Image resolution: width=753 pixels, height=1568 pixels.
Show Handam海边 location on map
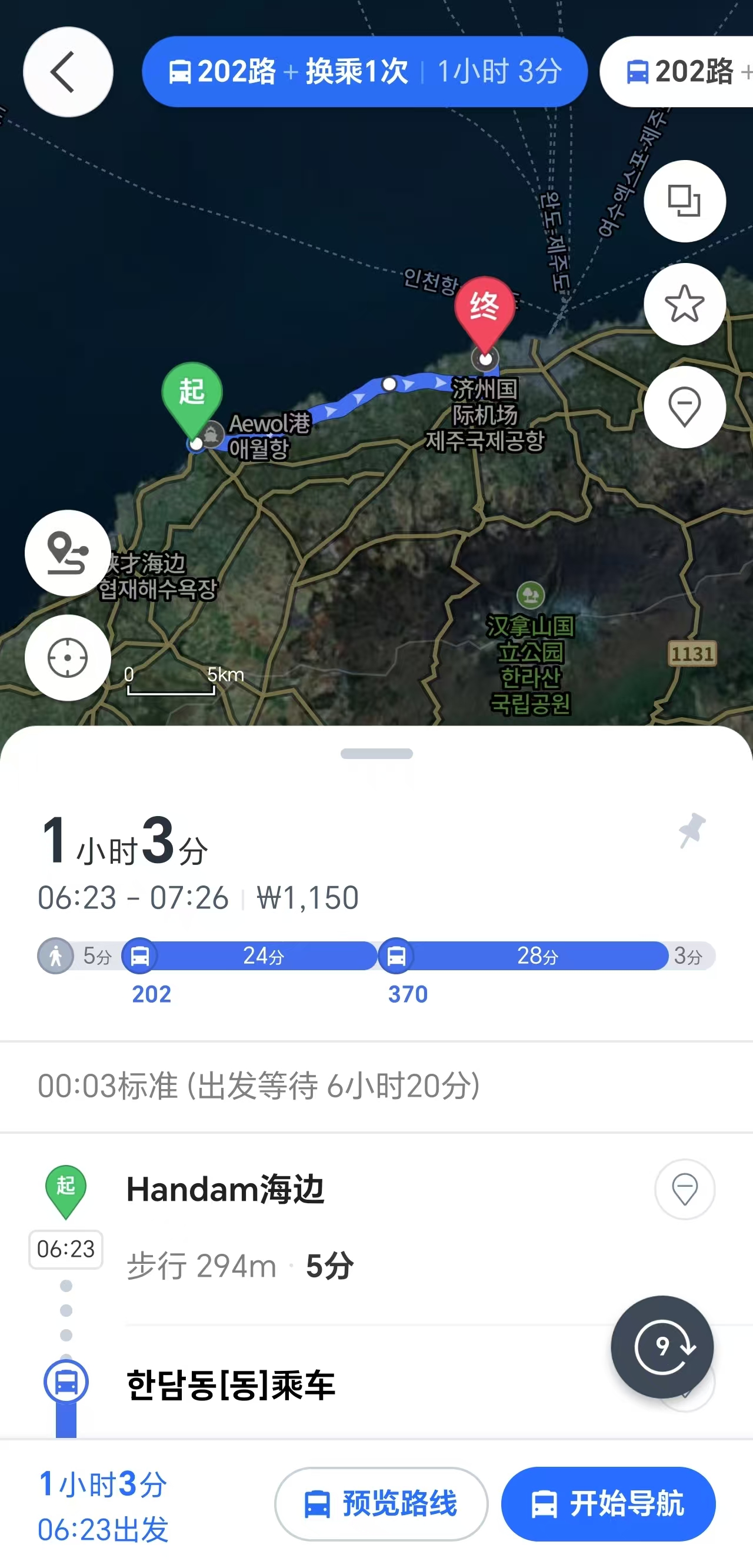(684, 1189)
